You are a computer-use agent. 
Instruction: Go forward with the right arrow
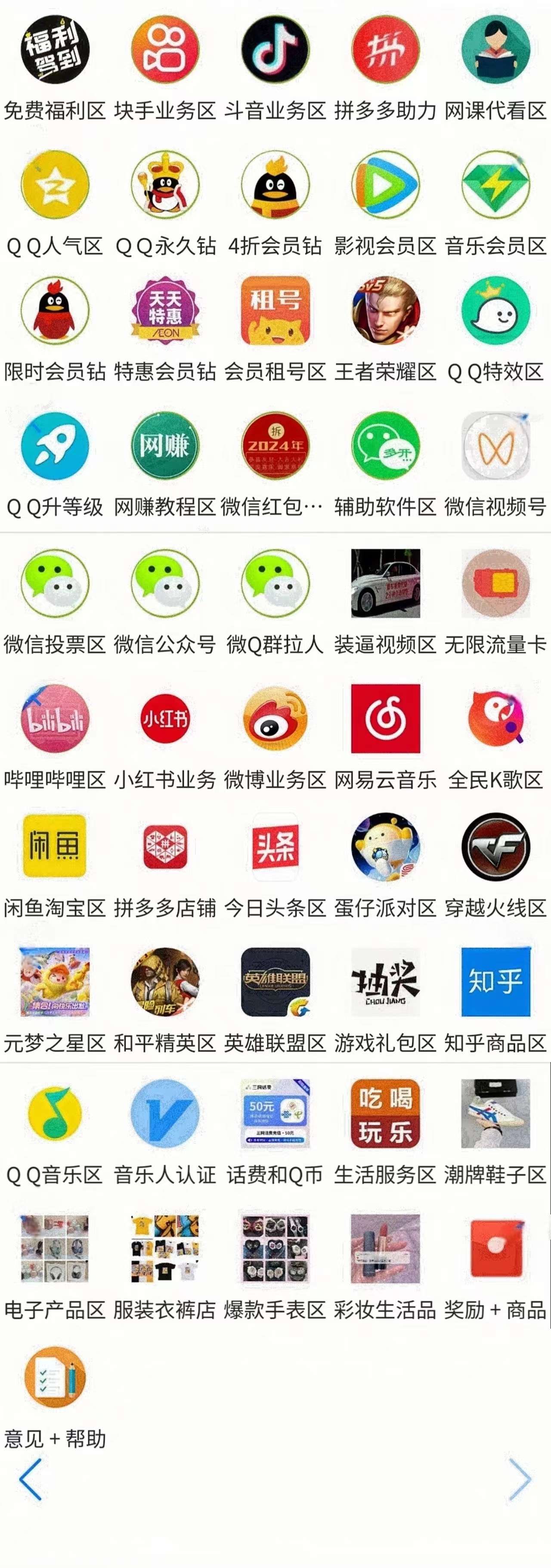point(520,1478)
